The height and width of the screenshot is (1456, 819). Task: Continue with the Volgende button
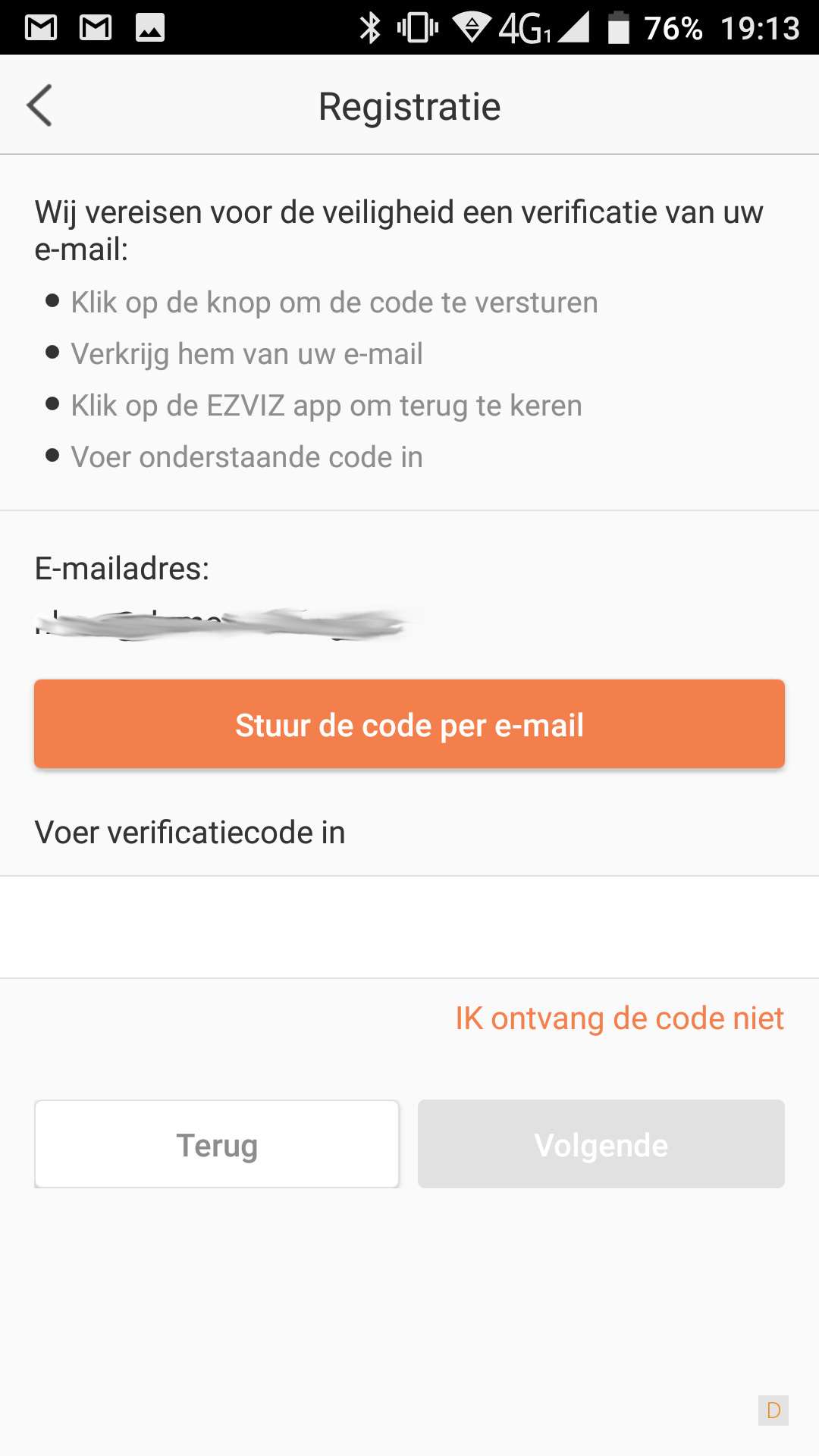(601, 1144)
